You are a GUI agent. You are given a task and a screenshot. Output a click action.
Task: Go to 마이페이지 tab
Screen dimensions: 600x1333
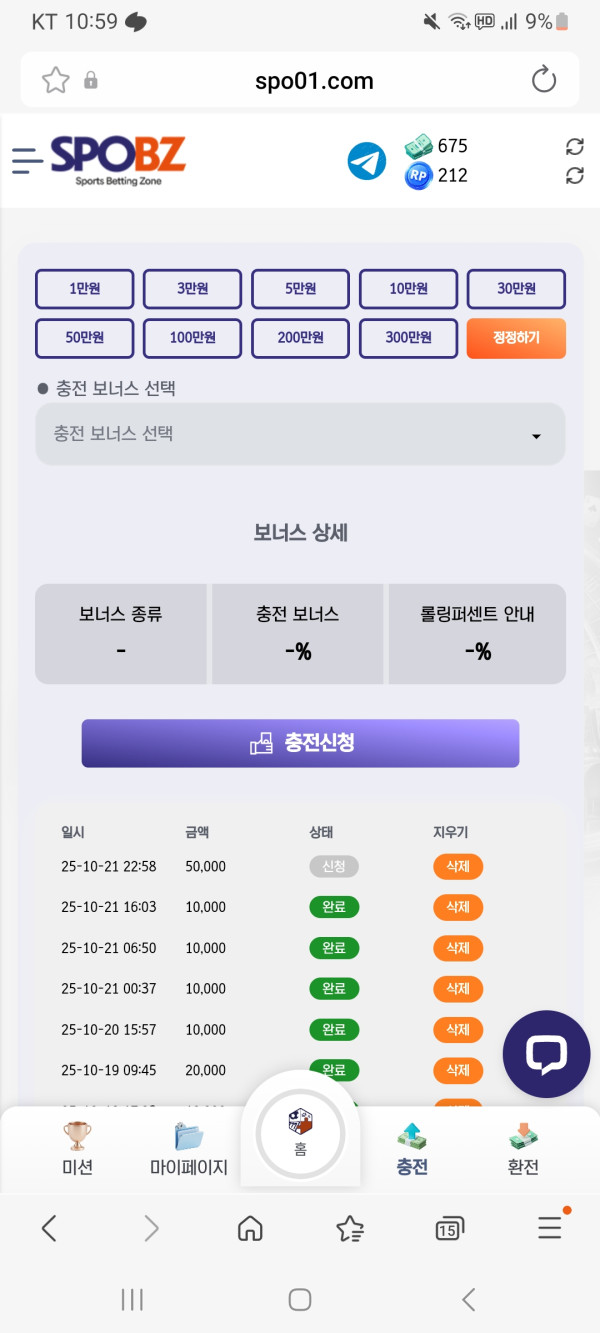[x=188, y=1148]
